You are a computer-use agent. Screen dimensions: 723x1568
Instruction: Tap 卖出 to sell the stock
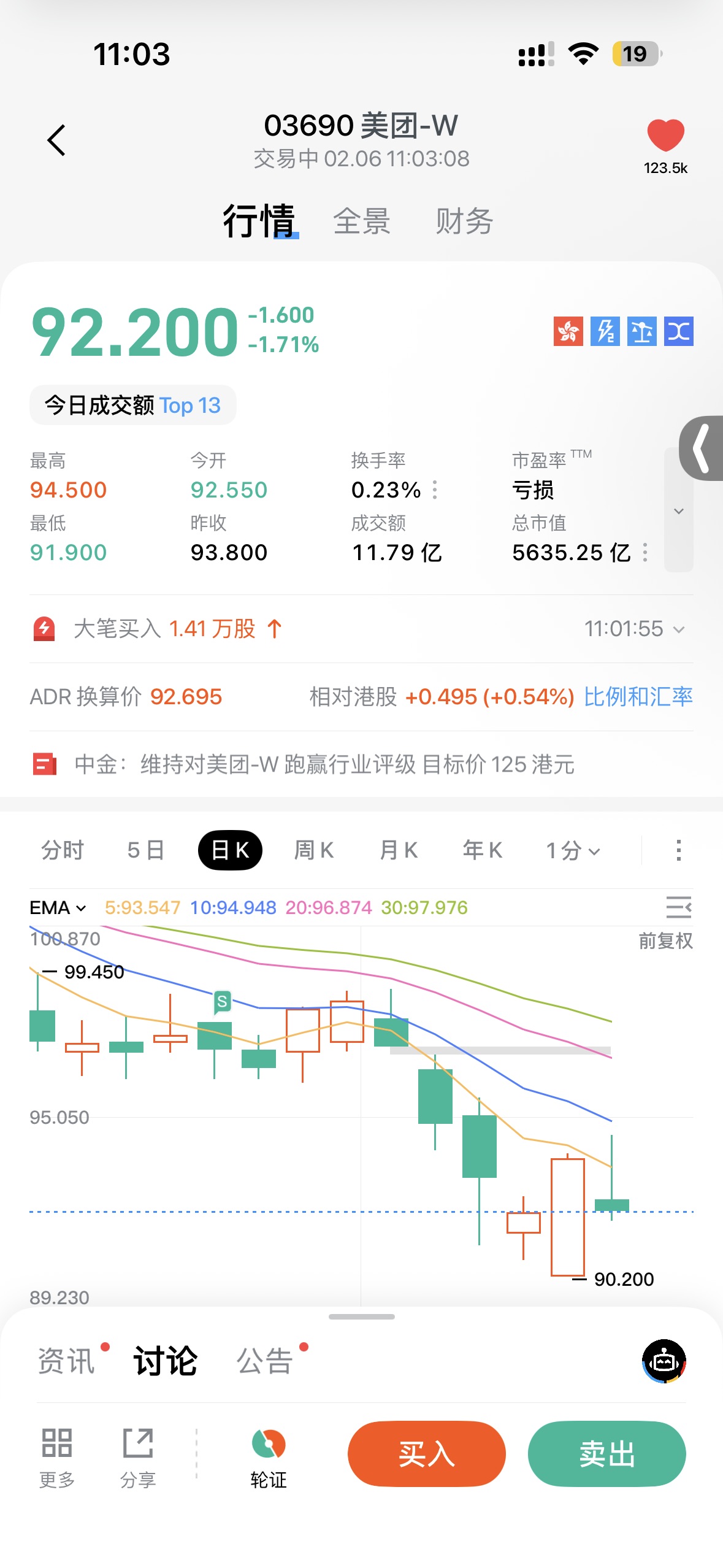coord(606,1454)
